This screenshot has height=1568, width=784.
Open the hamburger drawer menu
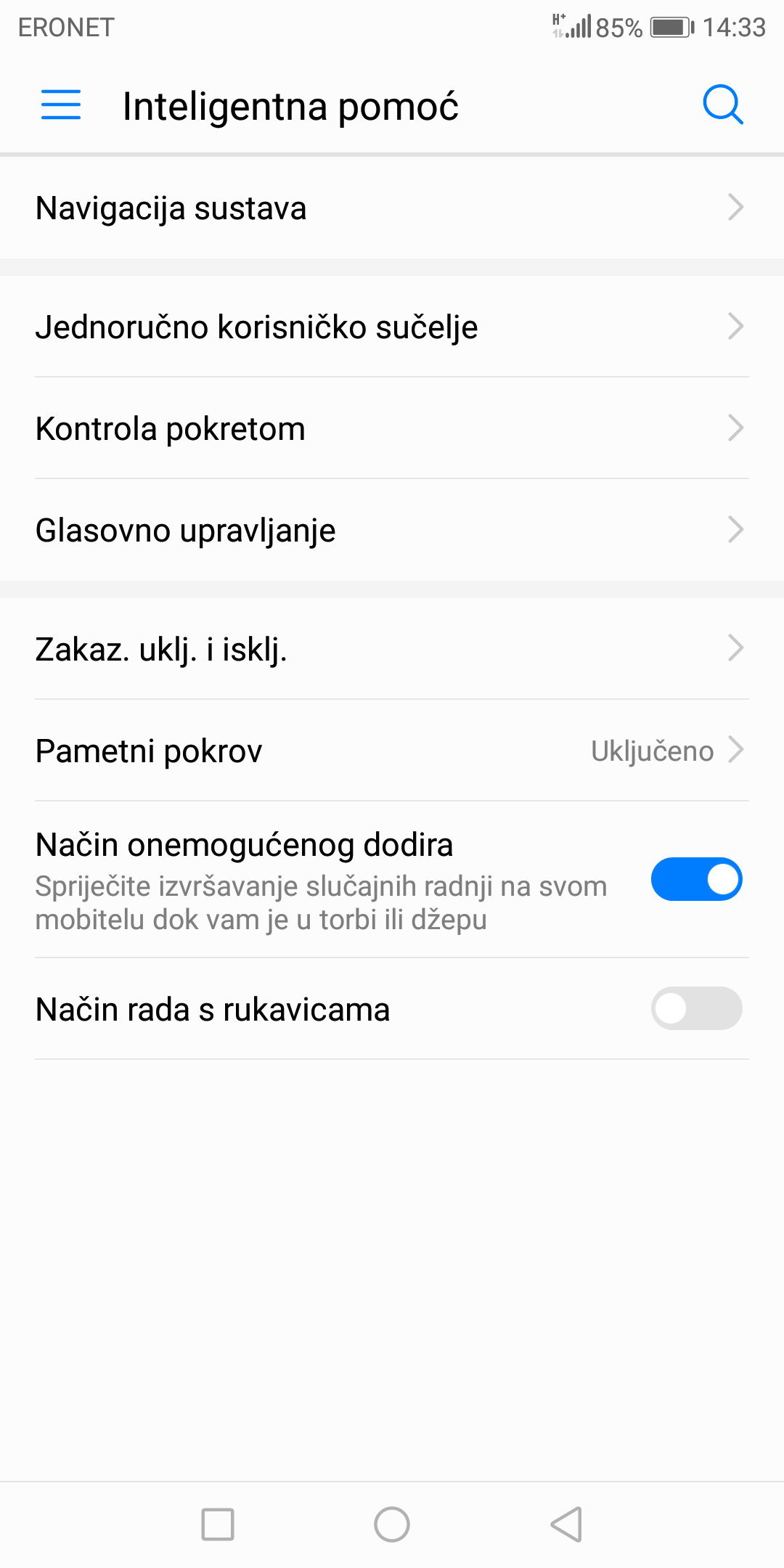(x=61, y=105)
